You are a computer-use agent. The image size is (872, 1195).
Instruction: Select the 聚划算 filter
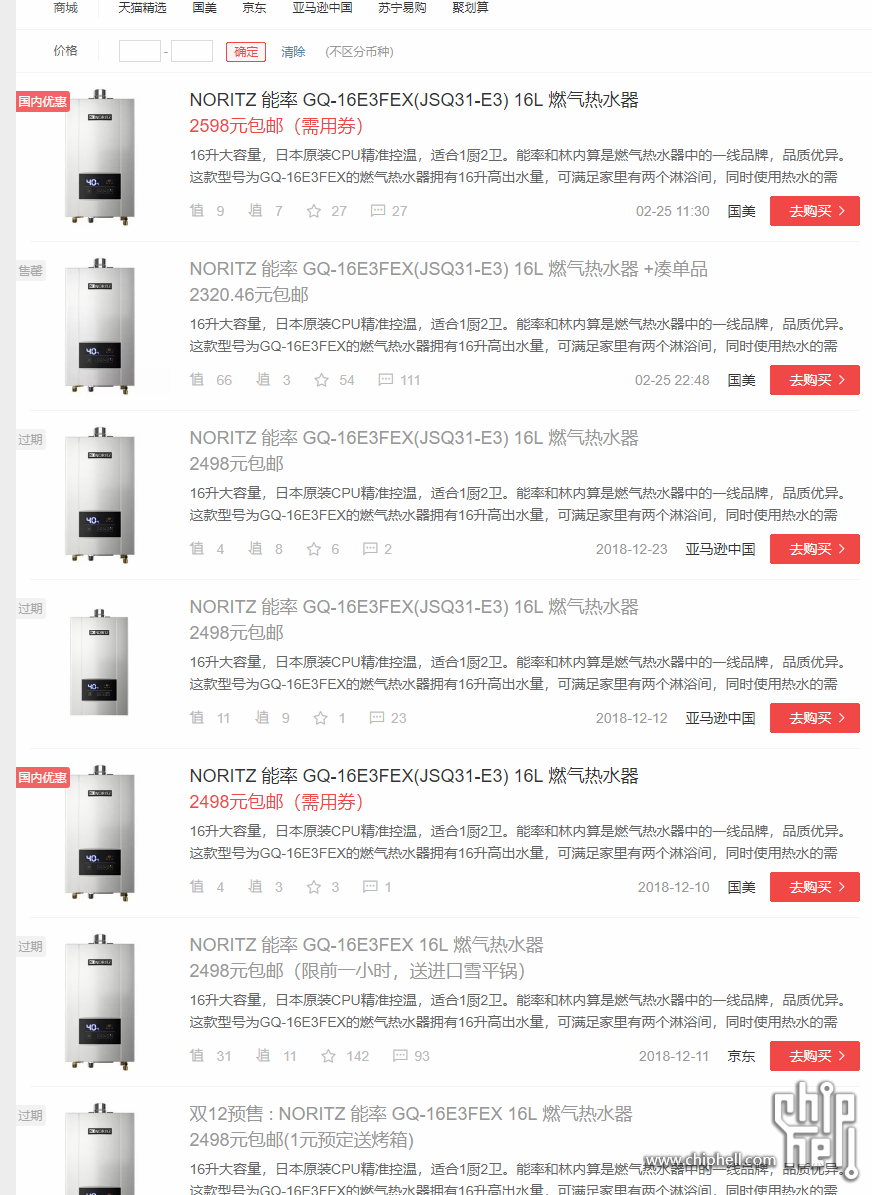click(470, 7)
